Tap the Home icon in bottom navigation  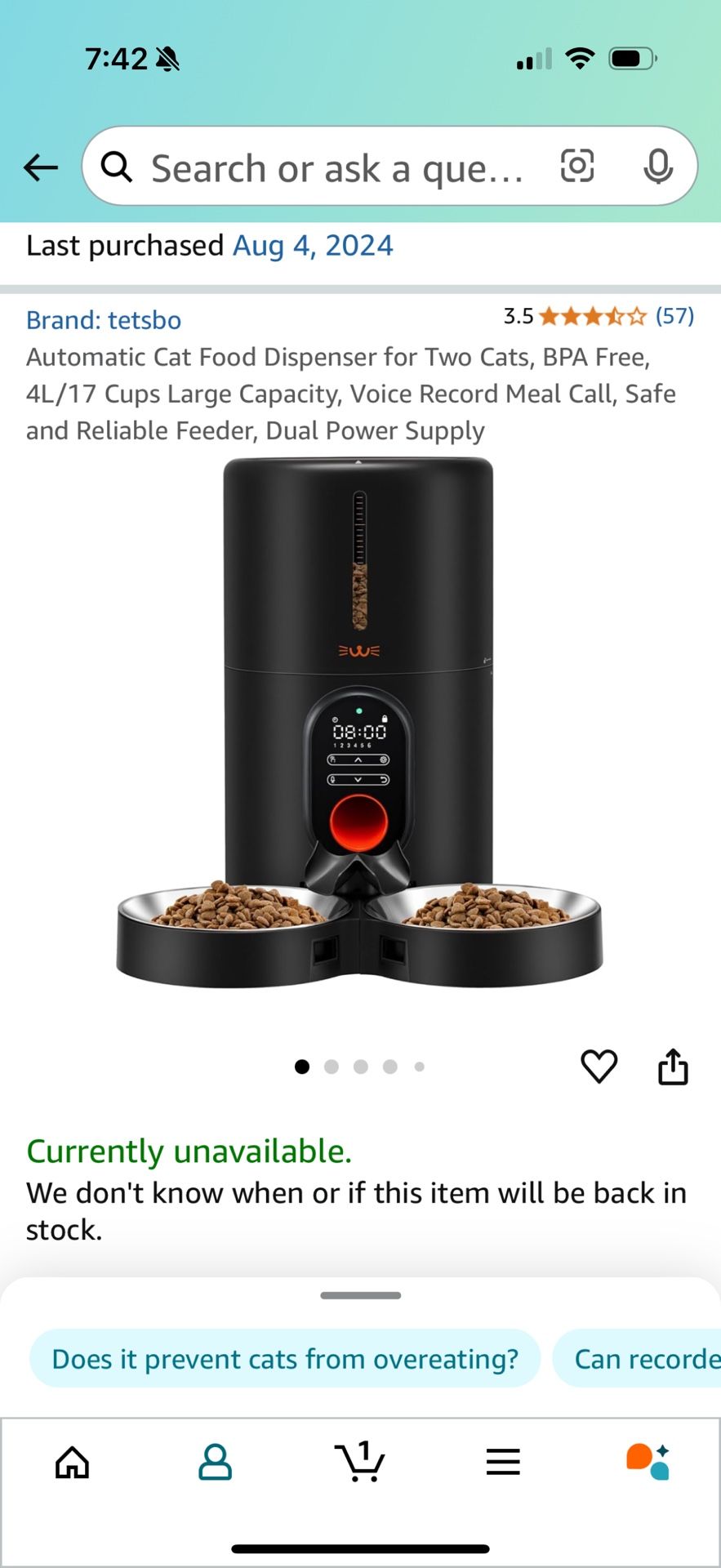pos(72,1462)
